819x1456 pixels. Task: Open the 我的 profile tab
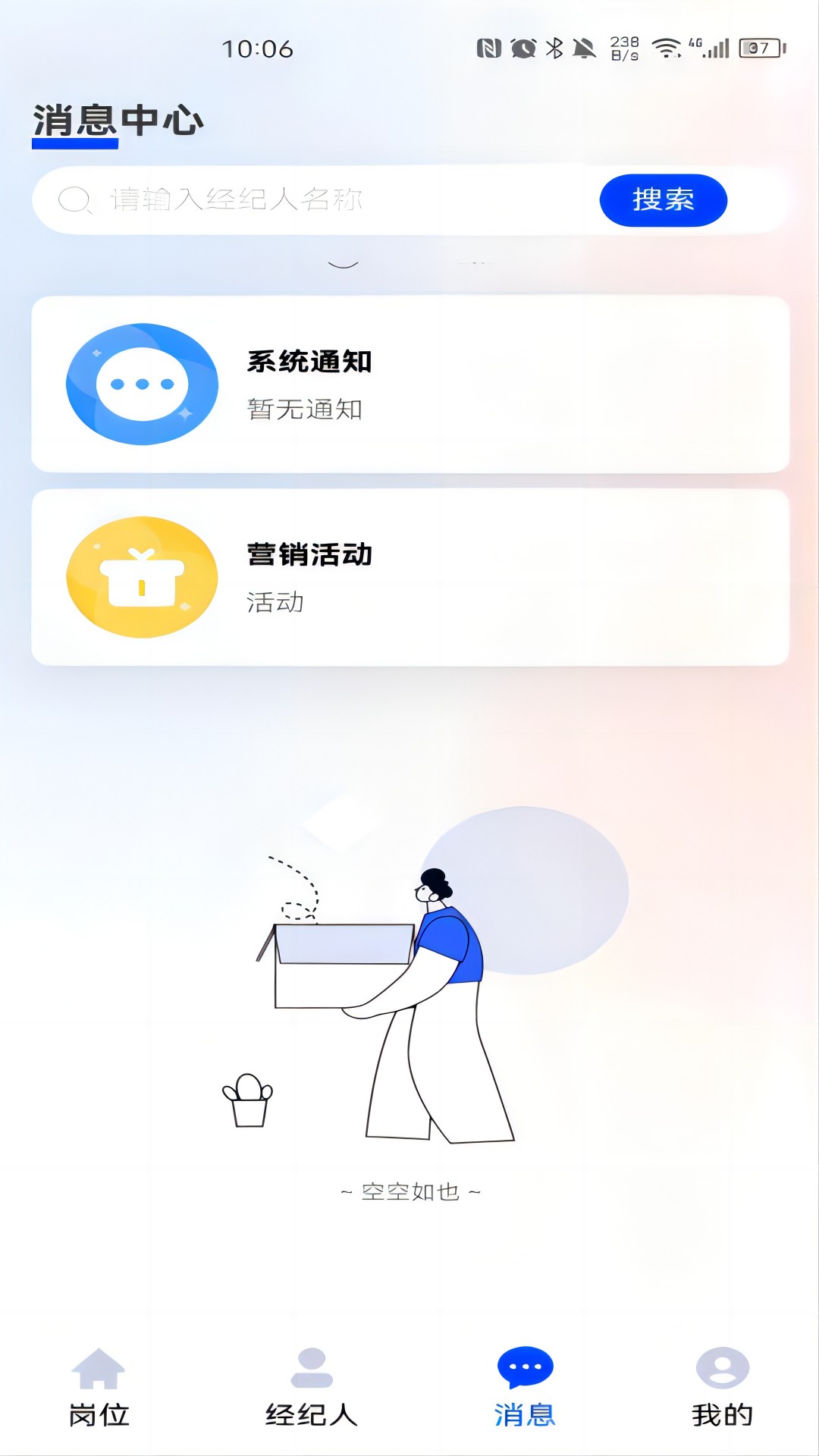pos(722,1388)
